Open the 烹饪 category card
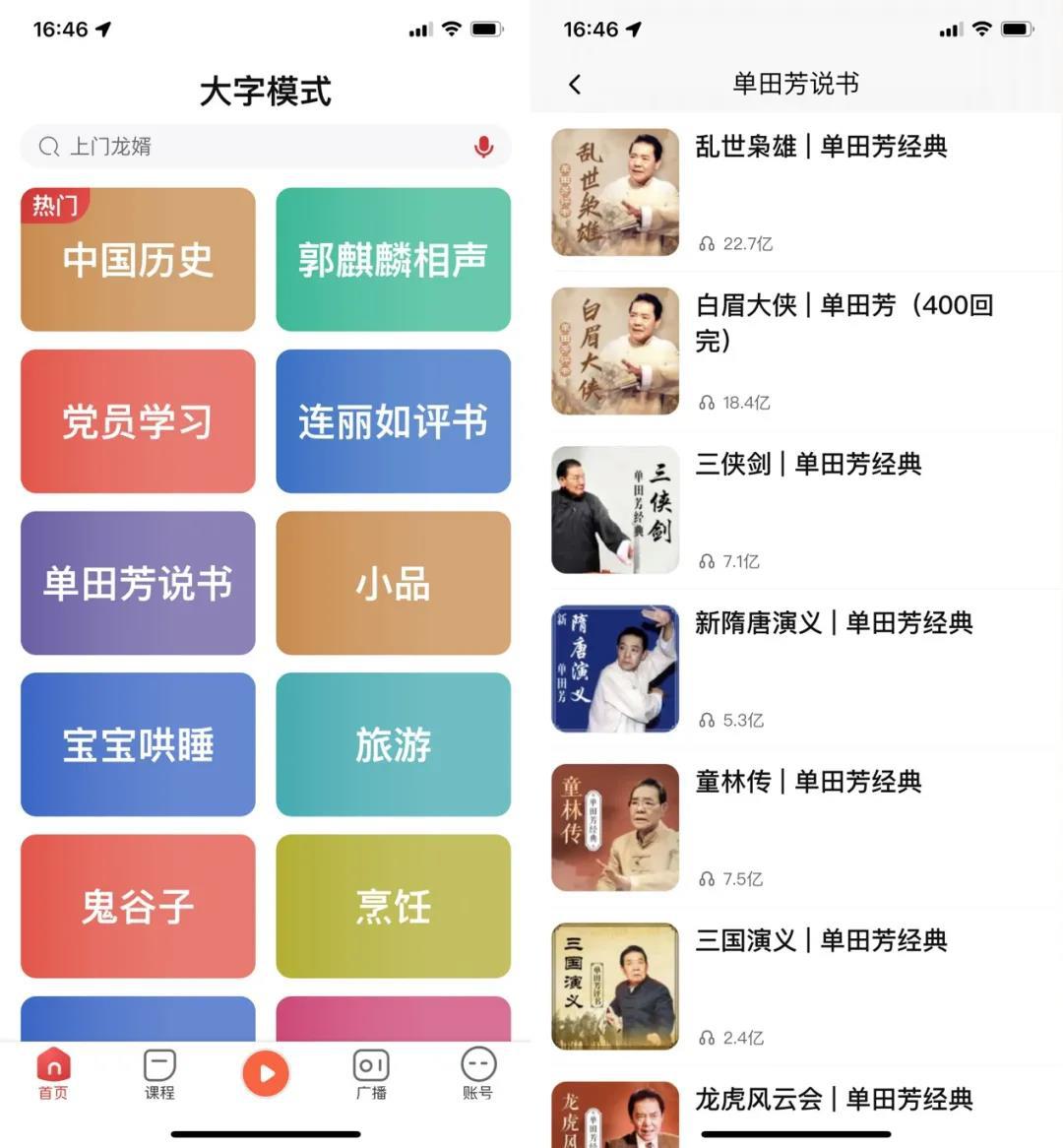This screenshot has height=1148, width=1063. point(393,906)
